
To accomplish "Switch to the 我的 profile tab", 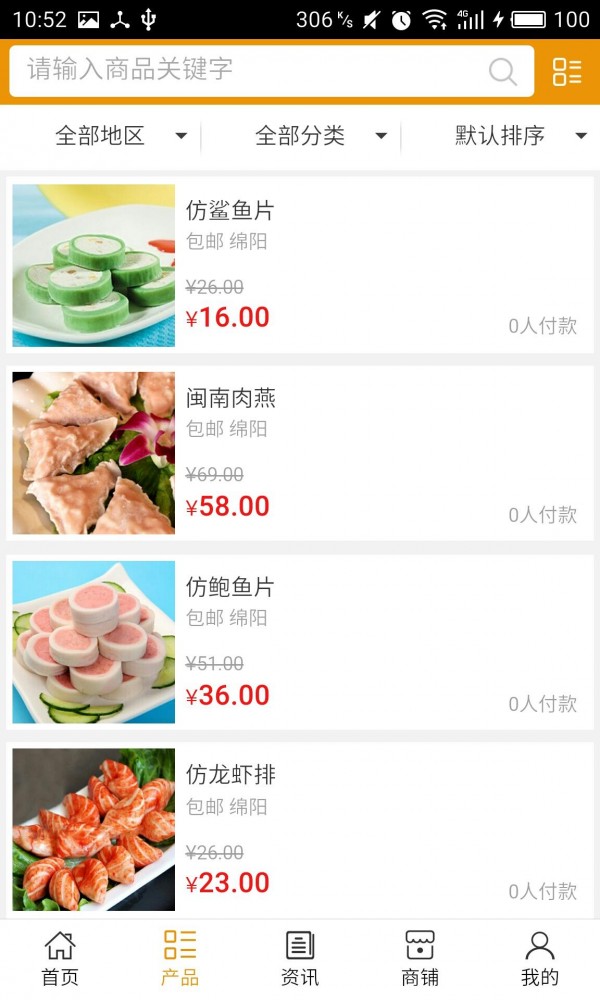I will click(539, 959).
